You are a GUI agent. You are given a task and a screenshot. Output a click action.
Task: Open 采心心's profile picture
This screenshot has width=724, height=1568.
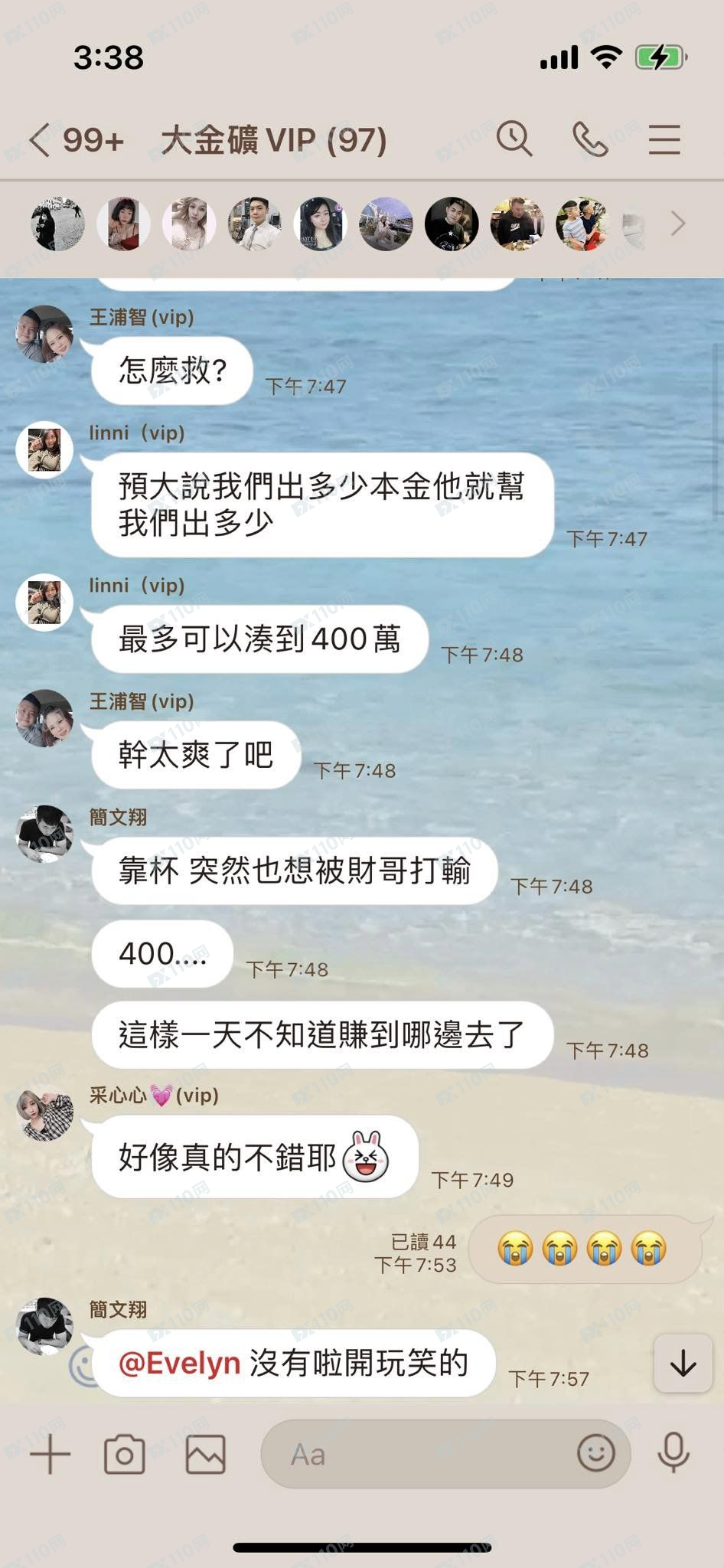pyautogui.click(x=44, y=1114)
